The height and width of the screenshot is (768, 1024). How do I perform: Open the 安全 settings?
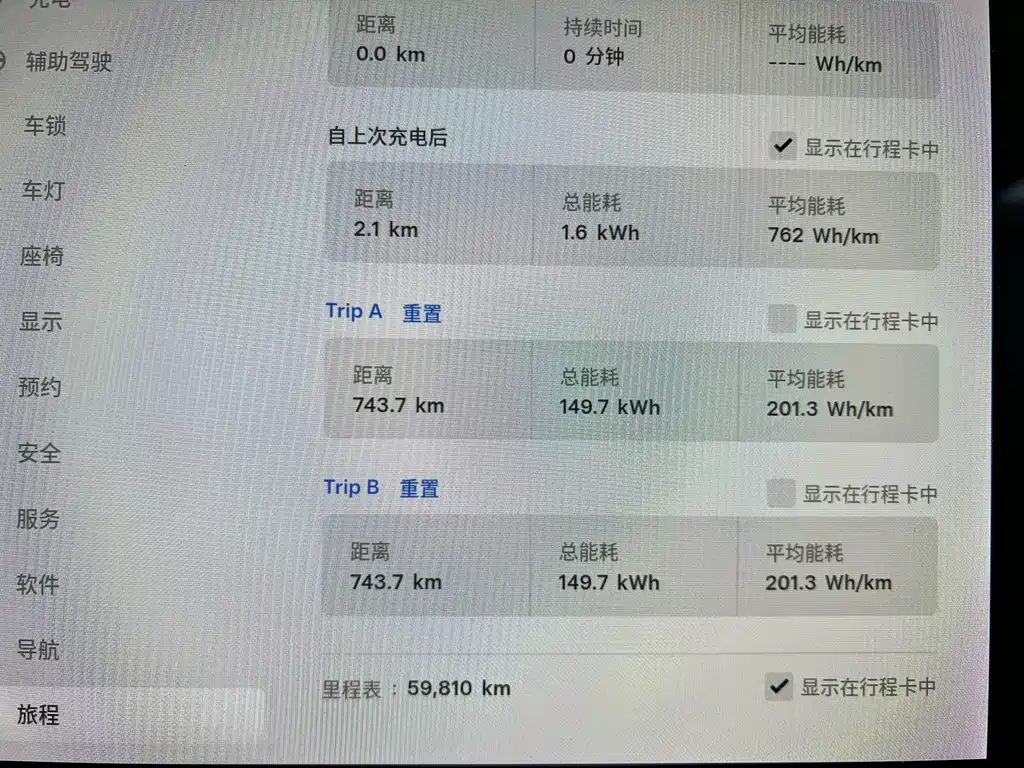[39, 453]
